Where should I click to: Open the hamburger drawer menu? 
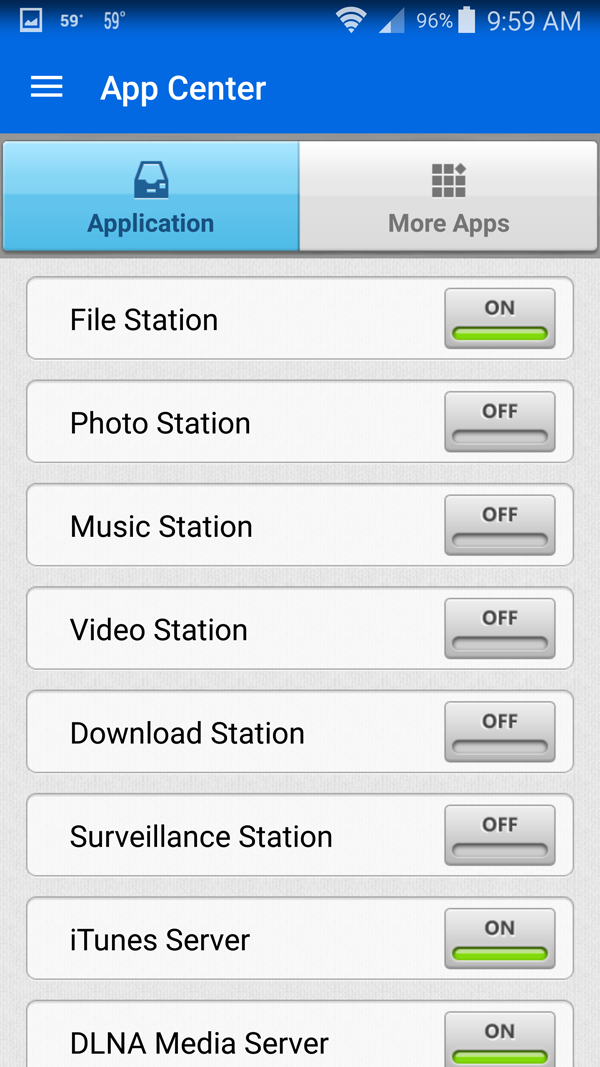(47, 88)
